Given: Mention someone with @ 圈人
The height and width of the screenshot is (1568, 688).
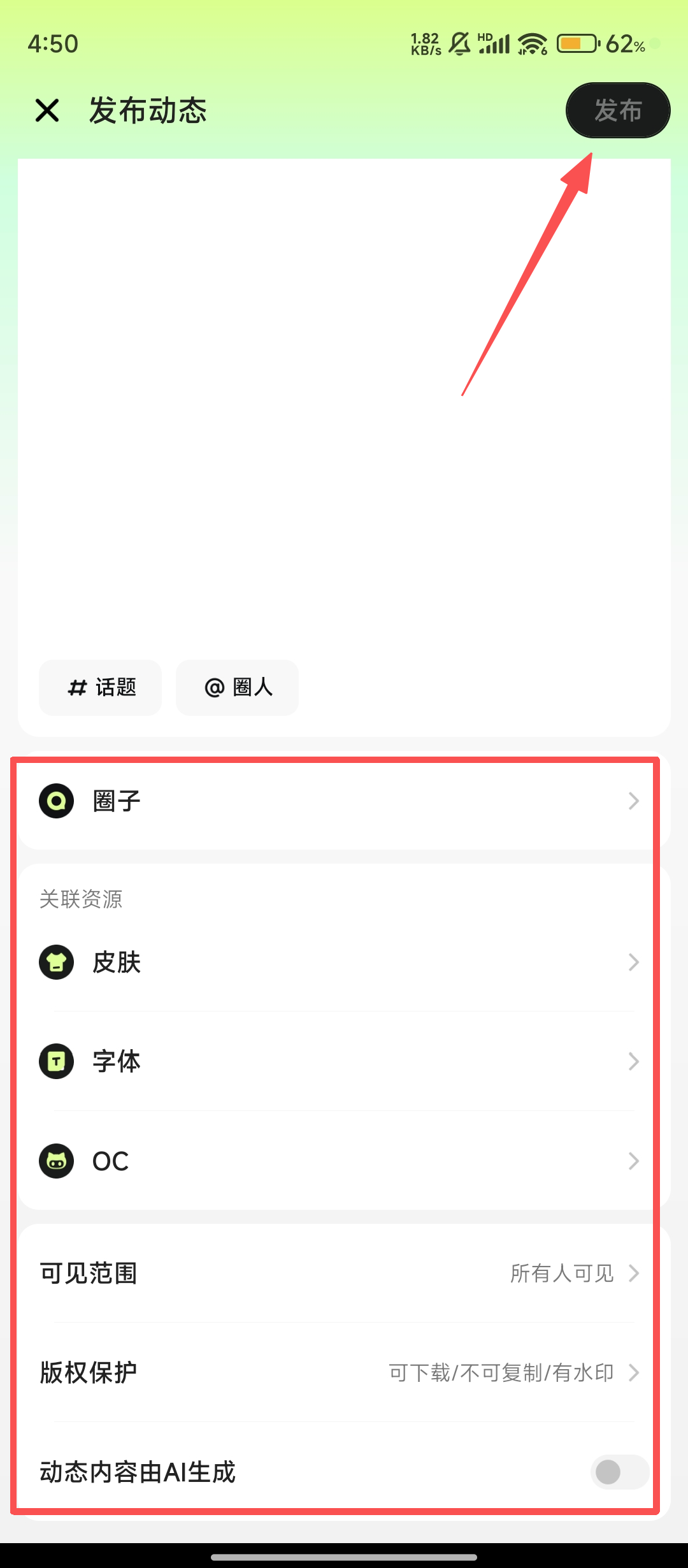Looking at the screenshot, I should 237,688.
